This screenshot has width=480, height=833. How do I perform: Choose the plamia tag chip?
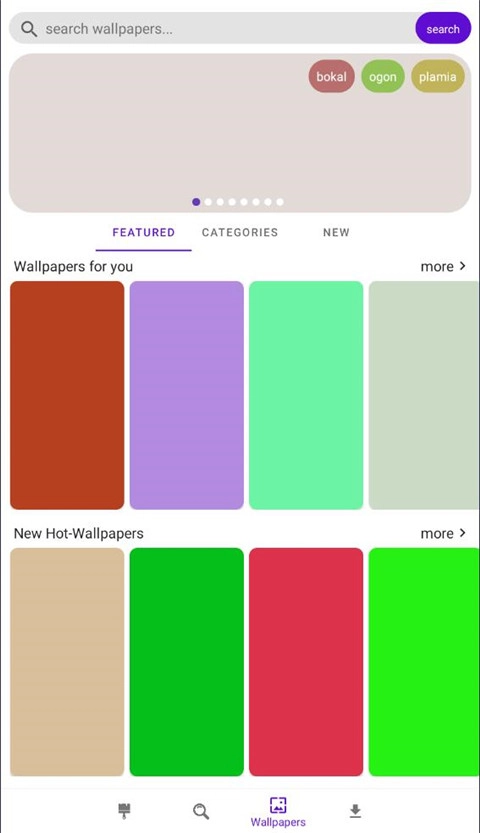pyautogui.click(x=438, y=76)
